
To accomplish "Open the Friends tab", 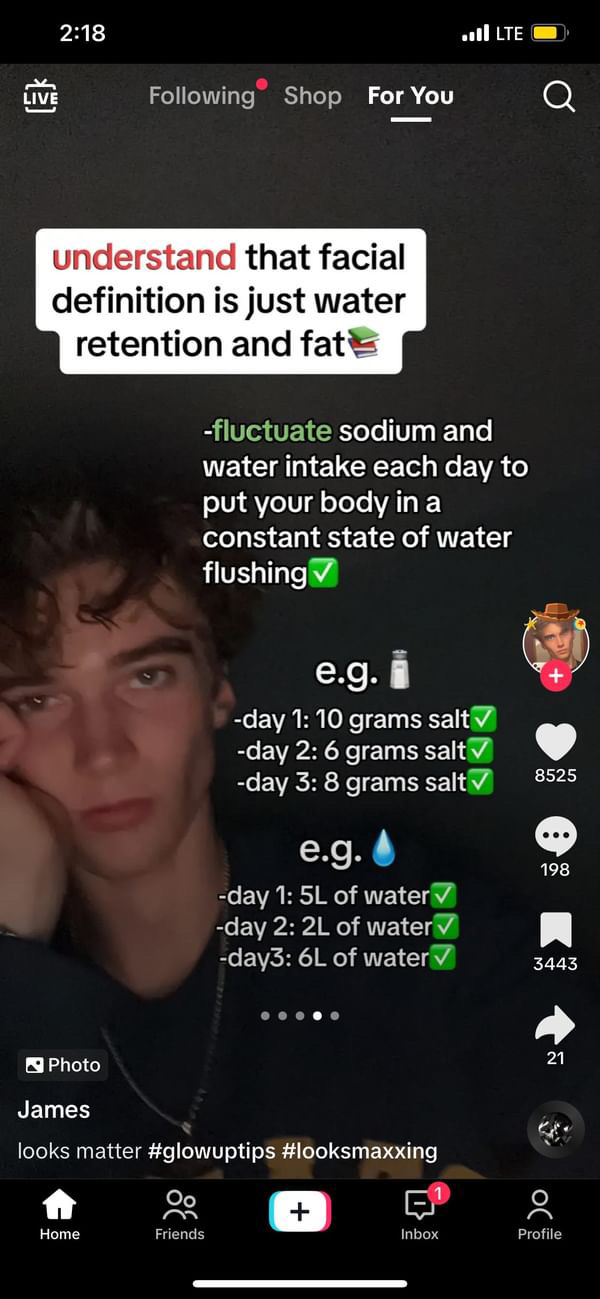I will 180,1215.
